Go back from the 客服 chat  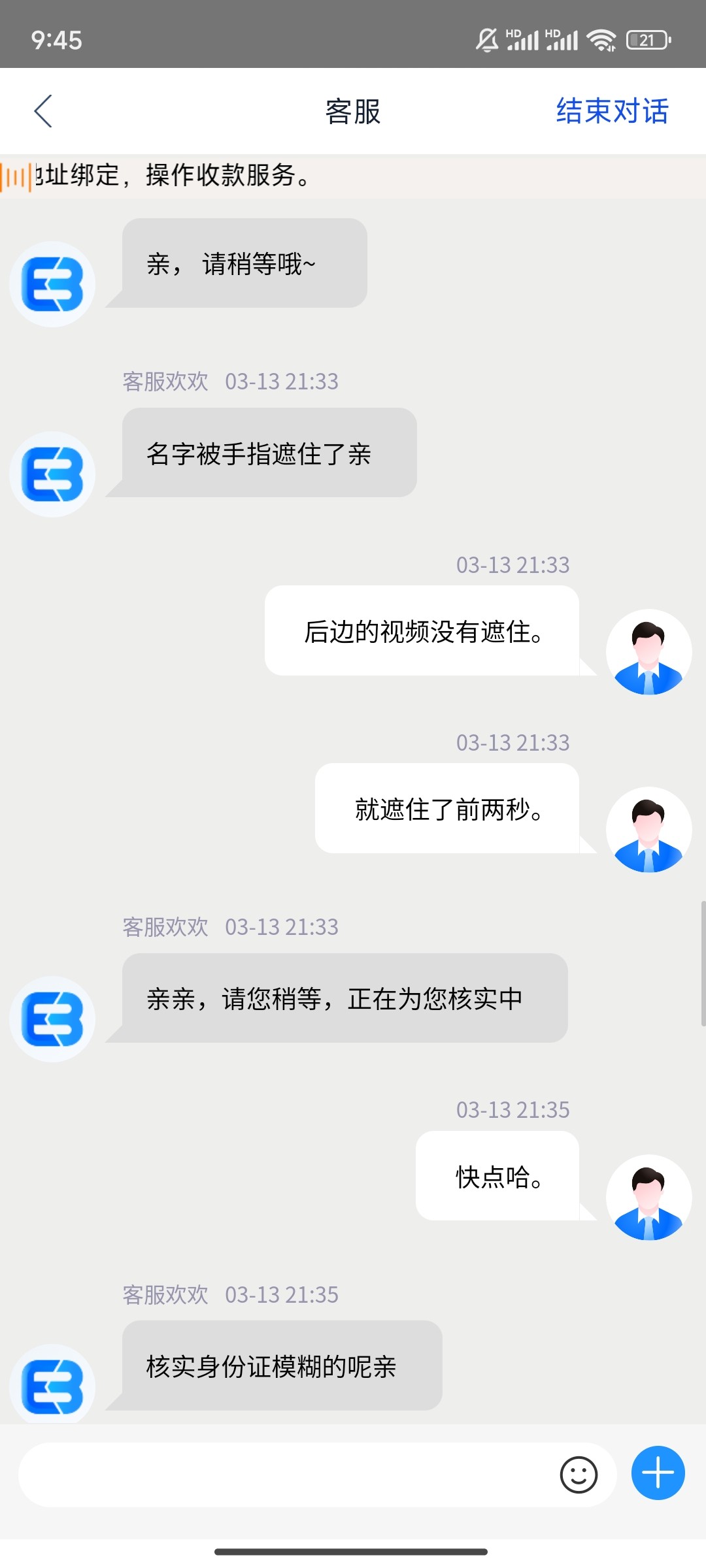[43, 111]
